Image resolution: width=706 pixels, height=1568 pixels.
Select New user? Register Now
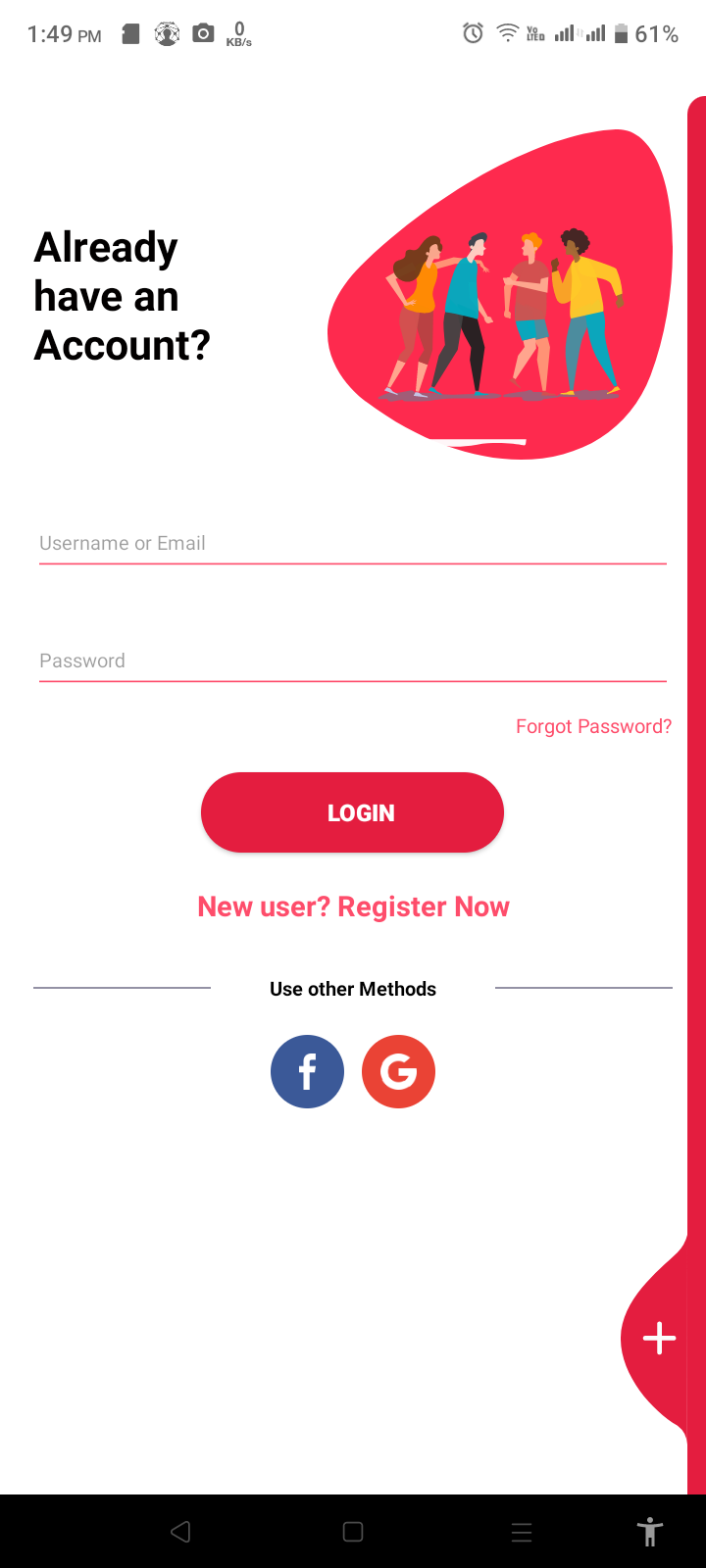click(353, 906)
